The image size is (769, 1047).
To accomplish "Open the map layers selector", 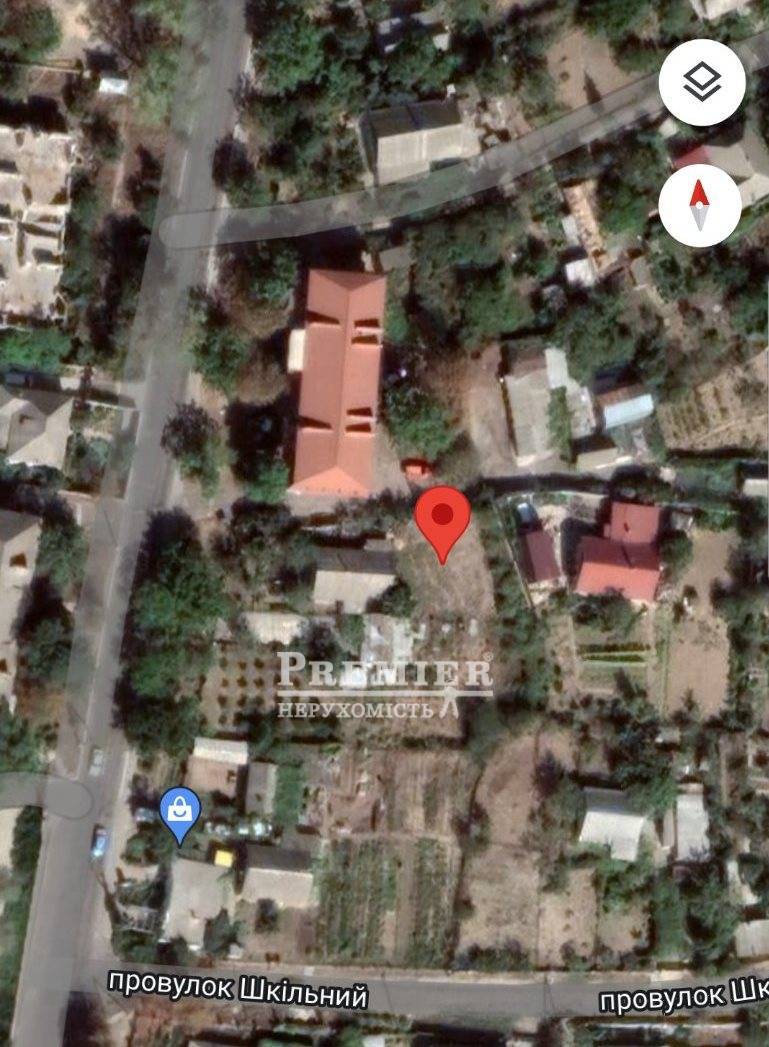I will coord(702,83).
